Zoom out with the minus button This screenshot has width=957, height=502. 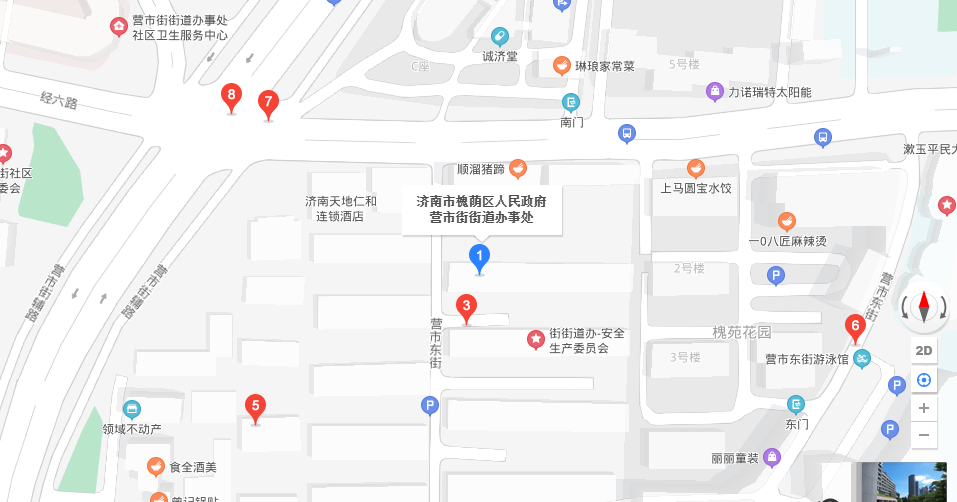pyautogui.click(x=924, y=435)
